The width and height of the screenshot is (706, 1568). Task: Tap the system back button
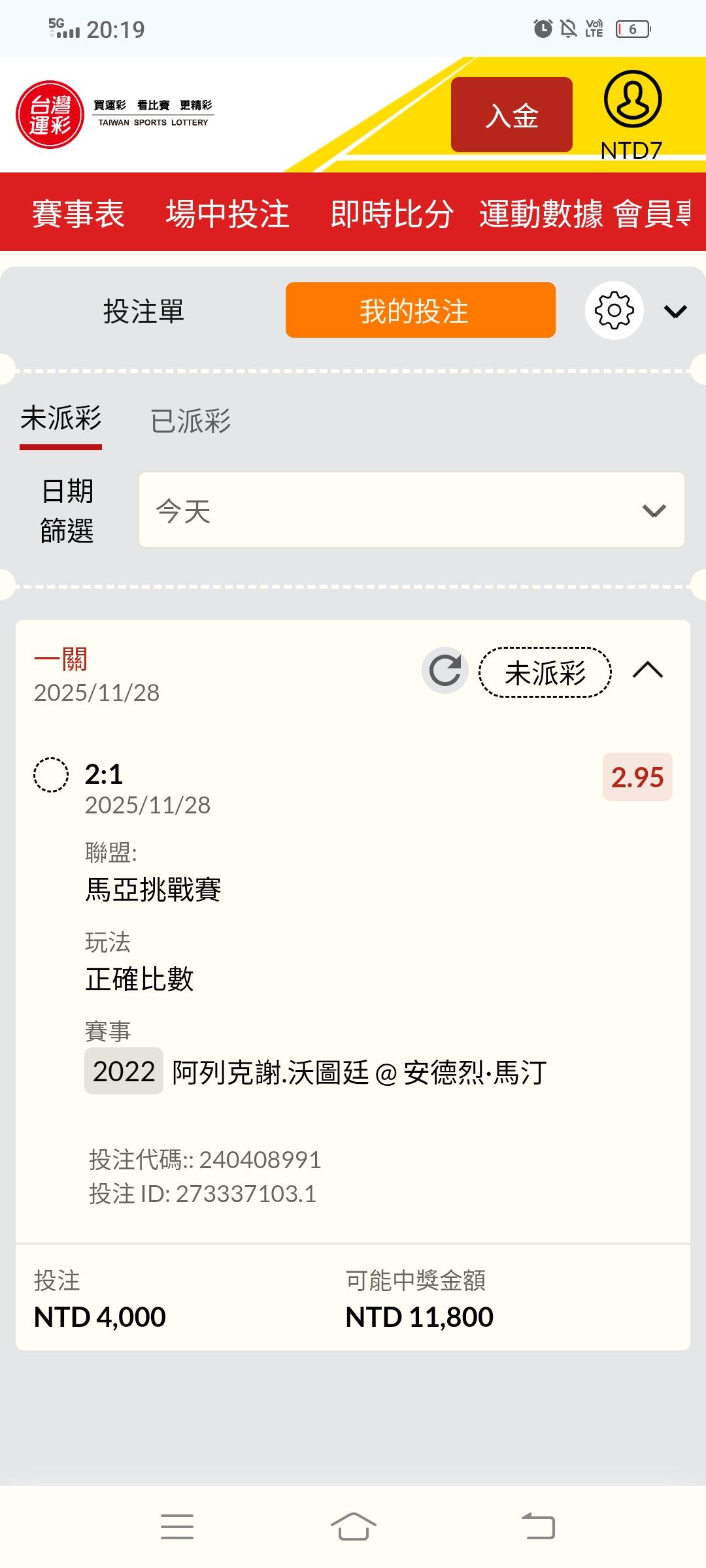[538, 1526]
